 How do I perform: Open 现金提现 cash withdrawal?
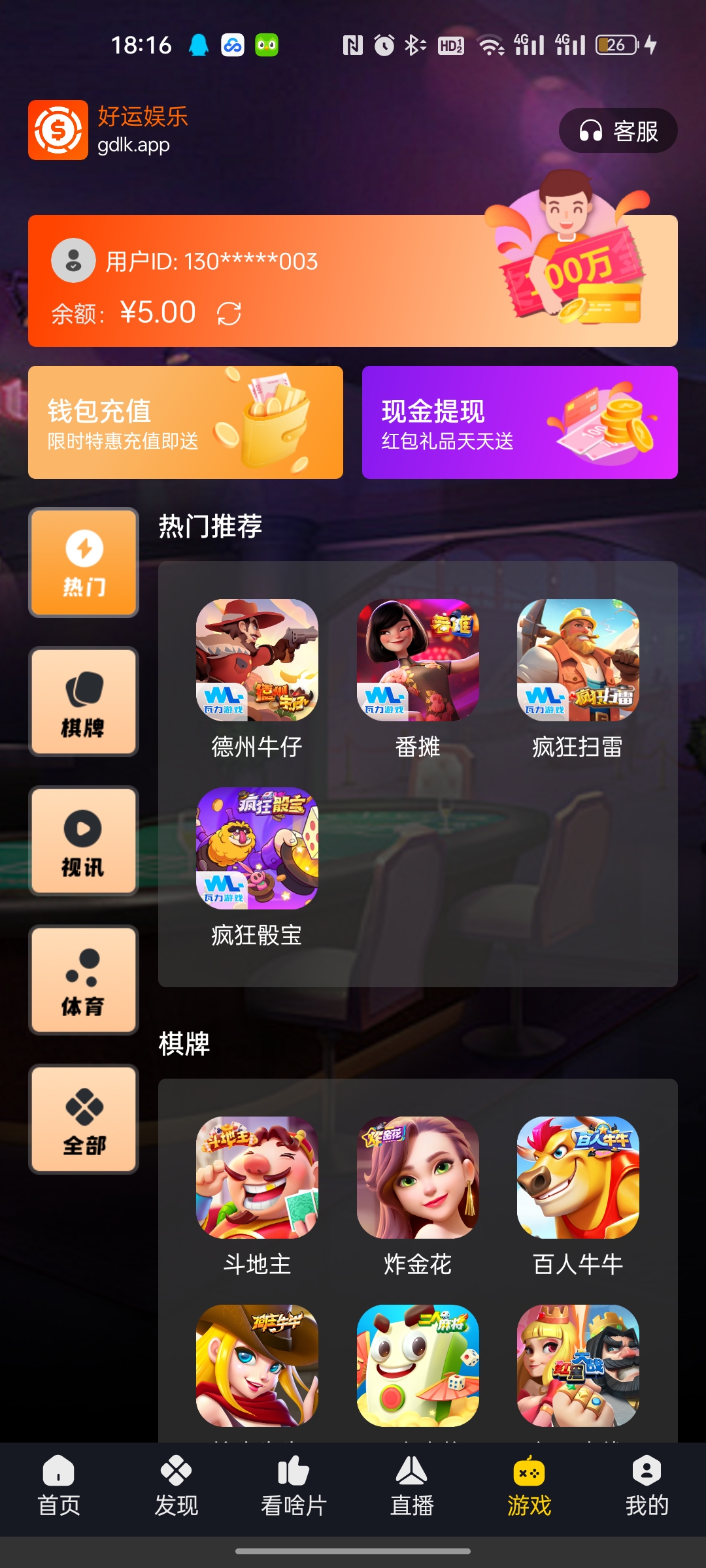pos(520,422)
